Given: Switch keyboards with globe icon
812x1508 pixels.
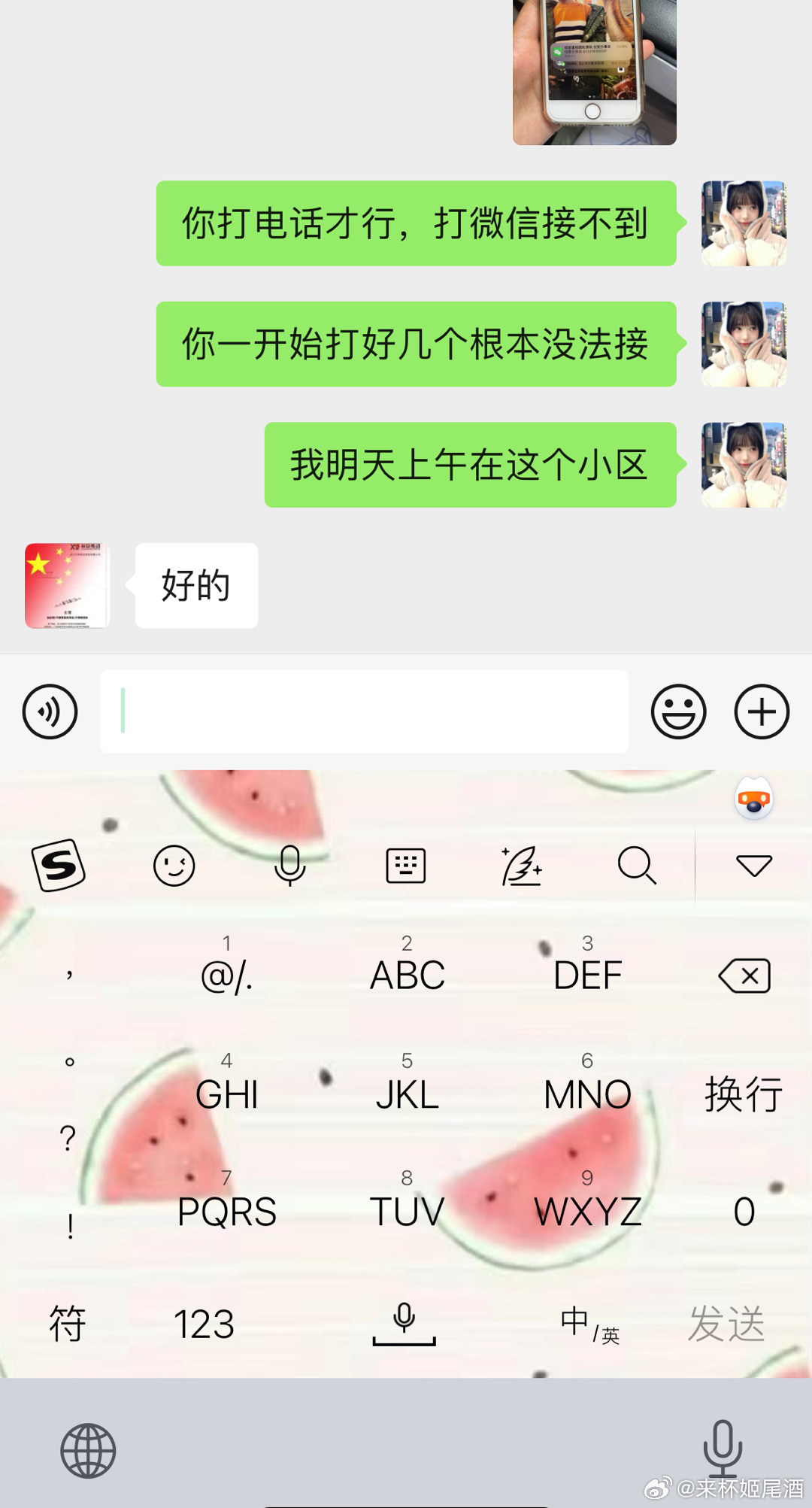Looking at the screenshot, I should (88, 1451).
